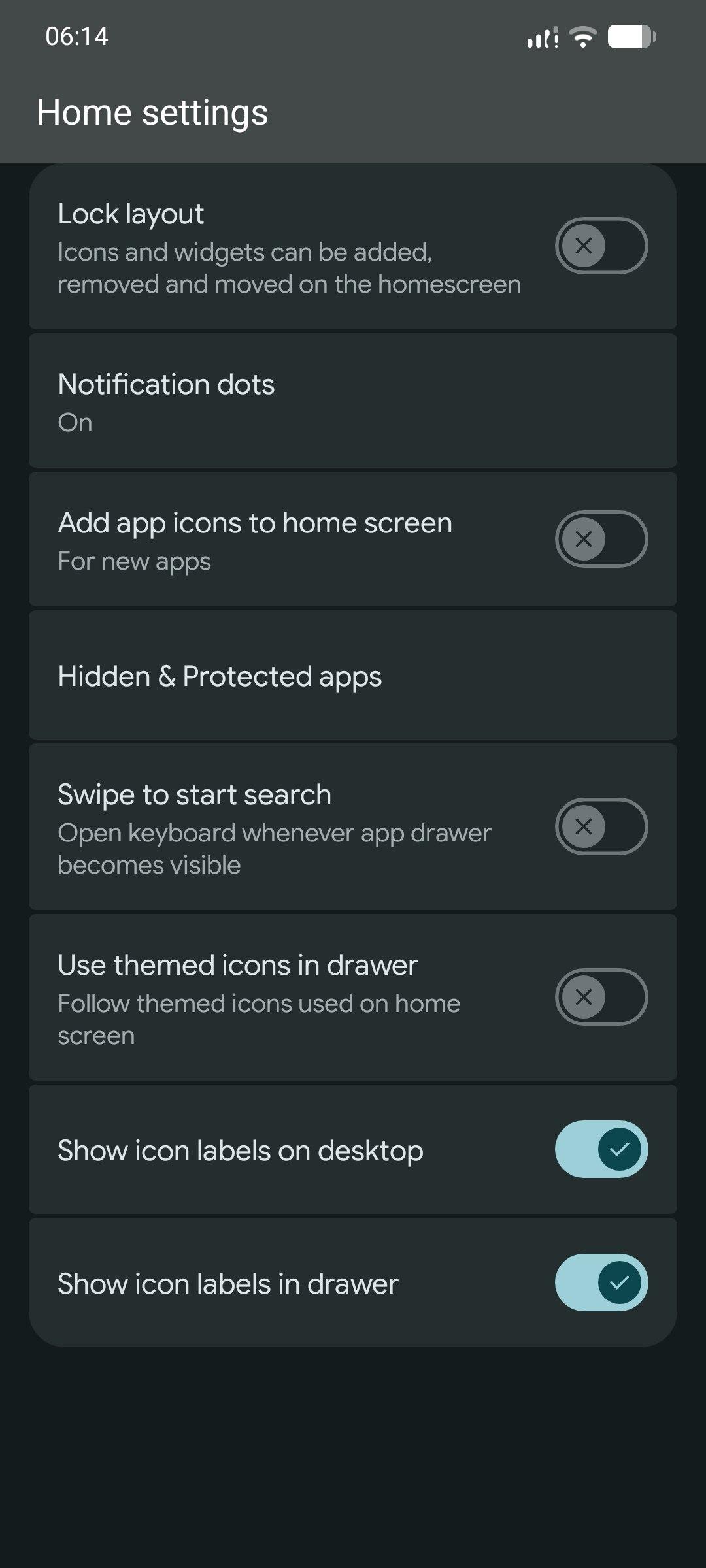This screenshot has height=1568, width=706.
Task: Open Notification dots settings
Action: pyautogui.click(x=353, y=402)
